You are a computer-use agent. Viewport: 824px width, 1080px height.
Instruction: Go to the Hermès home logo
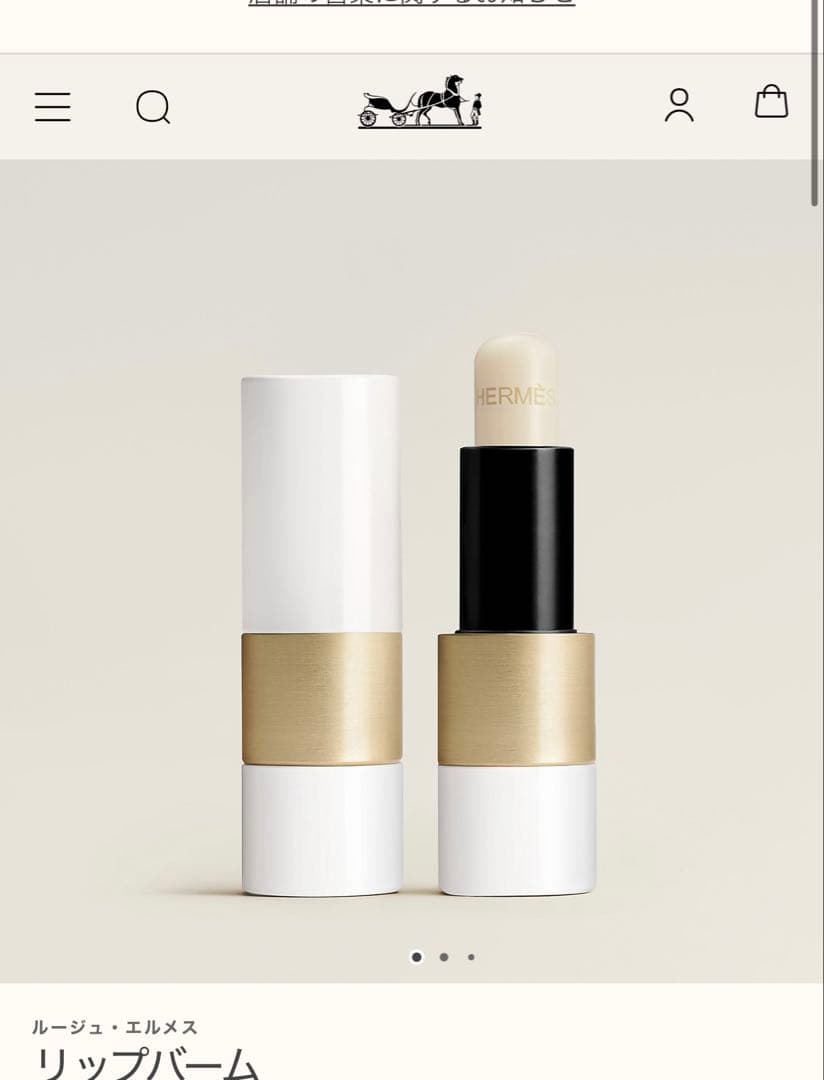click(x=420, y=102)
